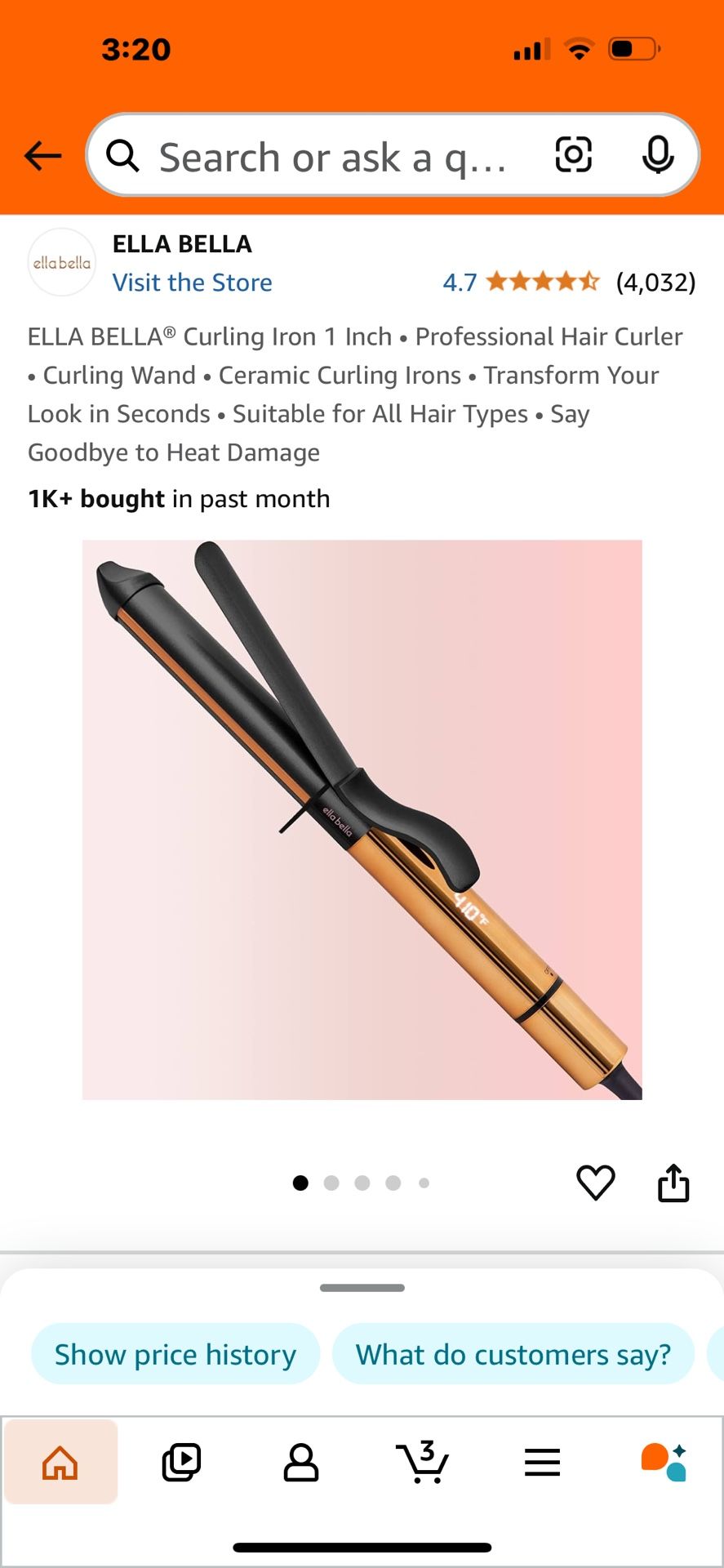Launch the Rufus AI assistant
This screenshot has width=724, height=1568.
click(664, 1462)
